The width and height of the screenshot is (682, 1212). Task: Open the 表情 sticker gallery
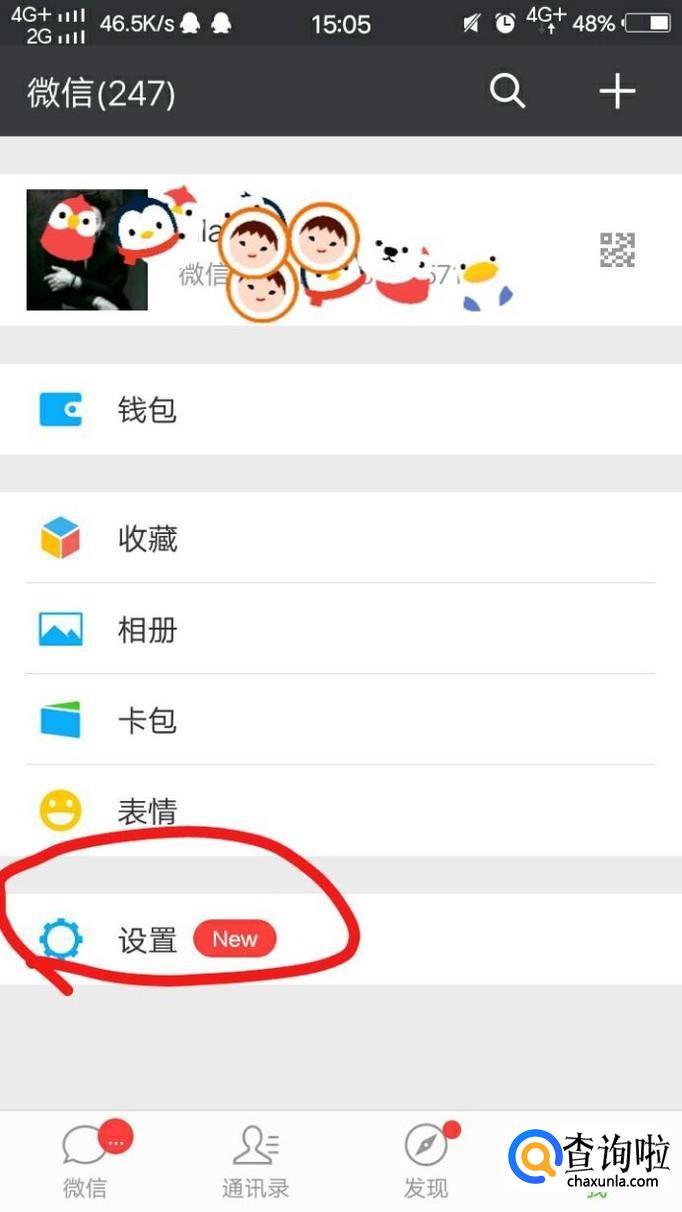[340, 811]
